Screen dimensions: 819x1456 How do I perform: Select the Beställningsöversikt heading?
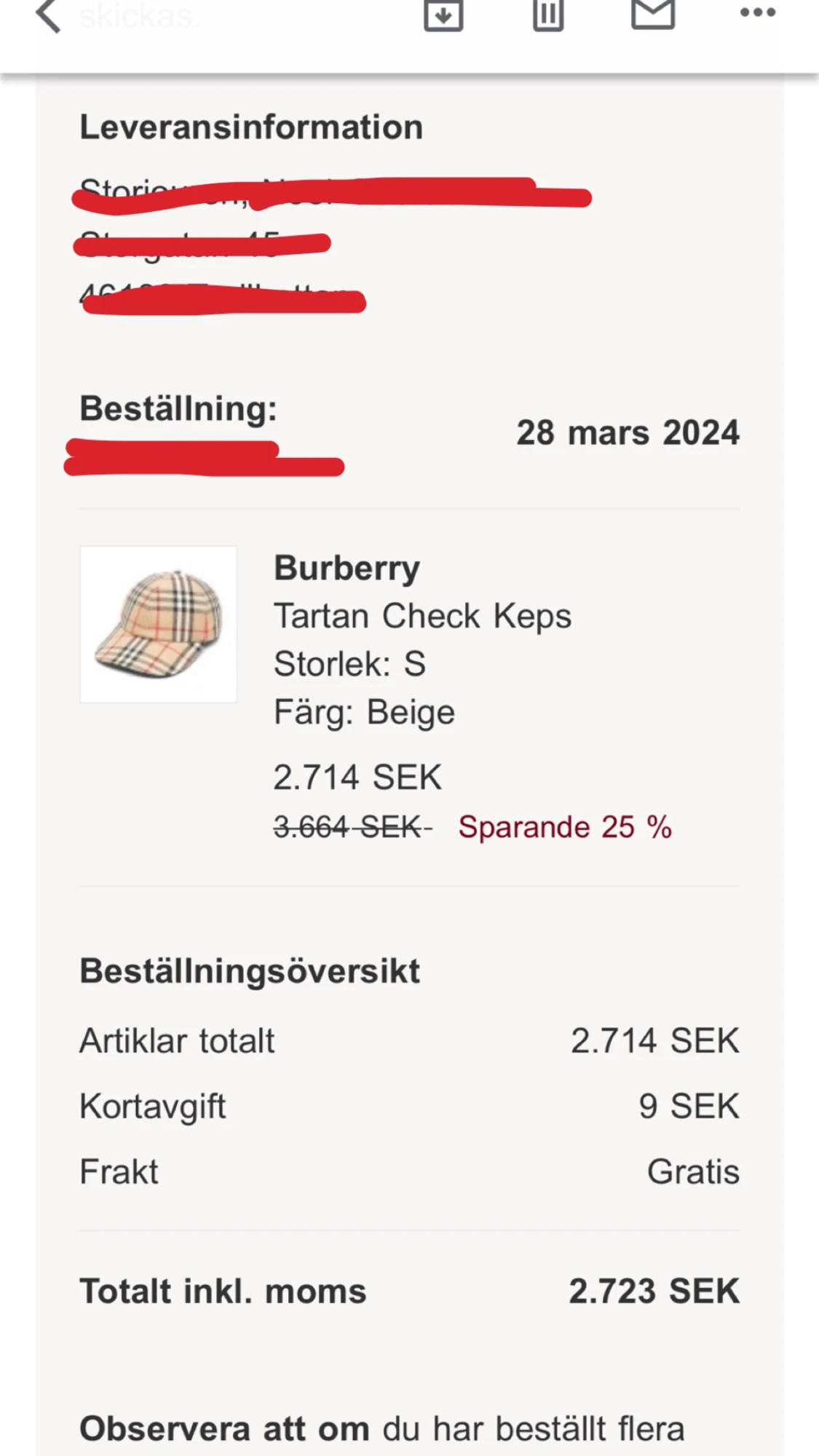[x=250, y=970]
